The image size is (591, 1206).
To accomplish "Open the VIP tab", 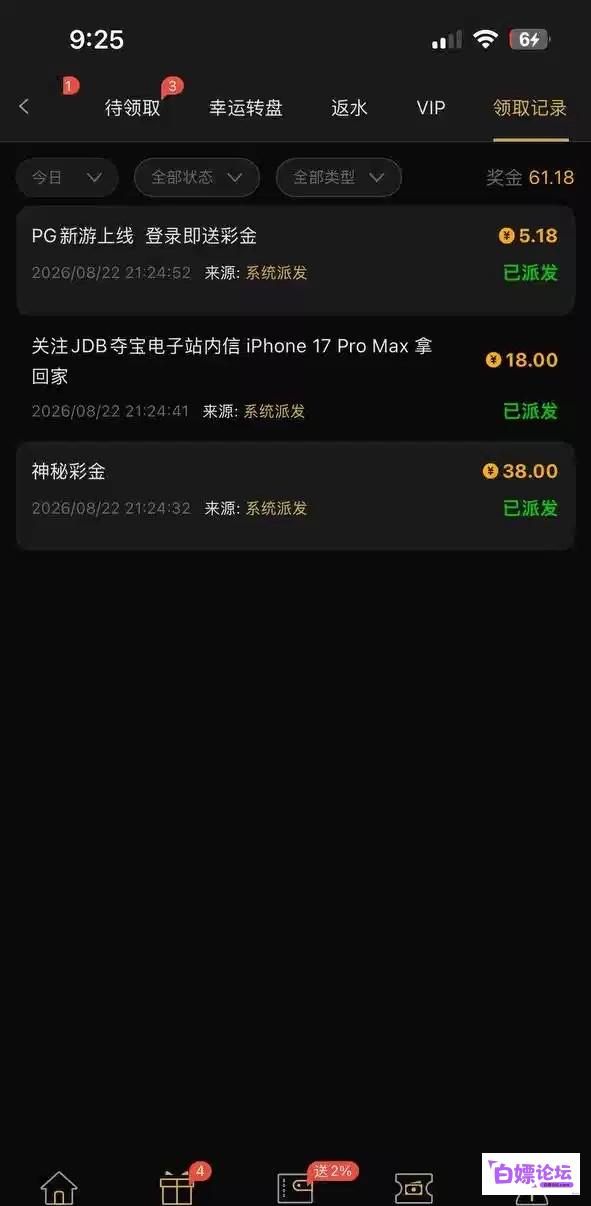I will pos(431,108).
